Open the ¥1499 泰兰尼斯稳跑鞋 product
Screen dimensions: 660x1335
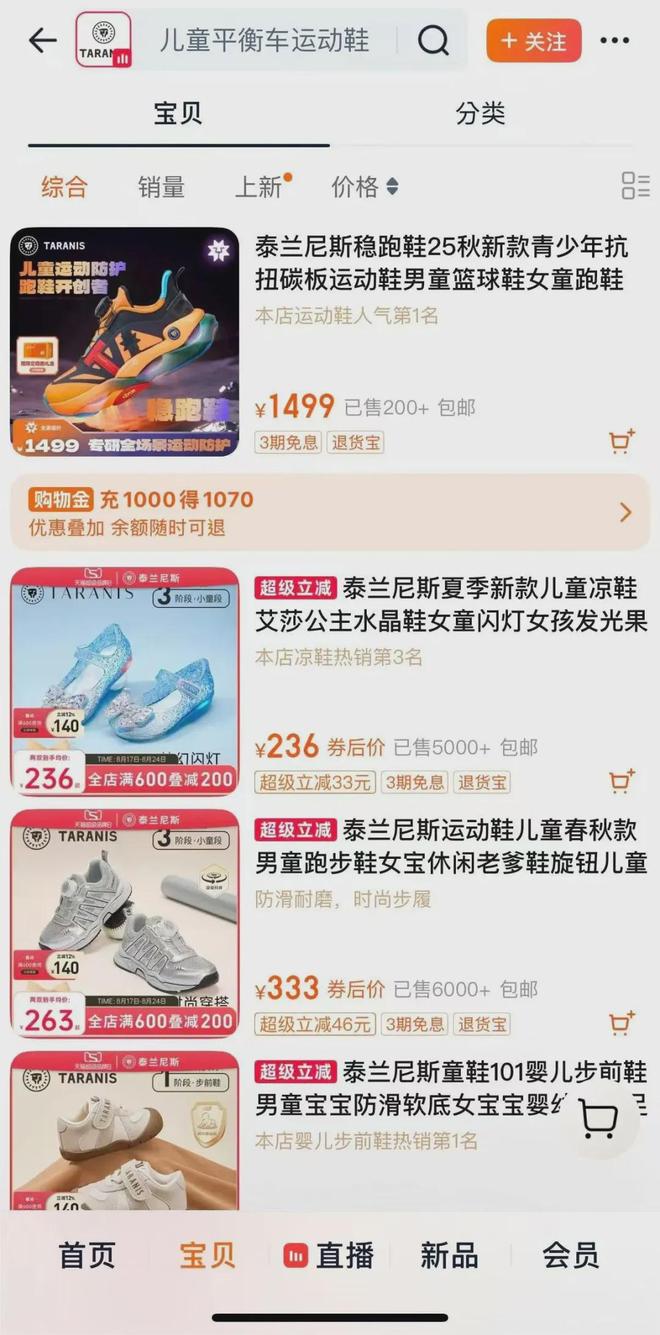click(x=440, y=264)
